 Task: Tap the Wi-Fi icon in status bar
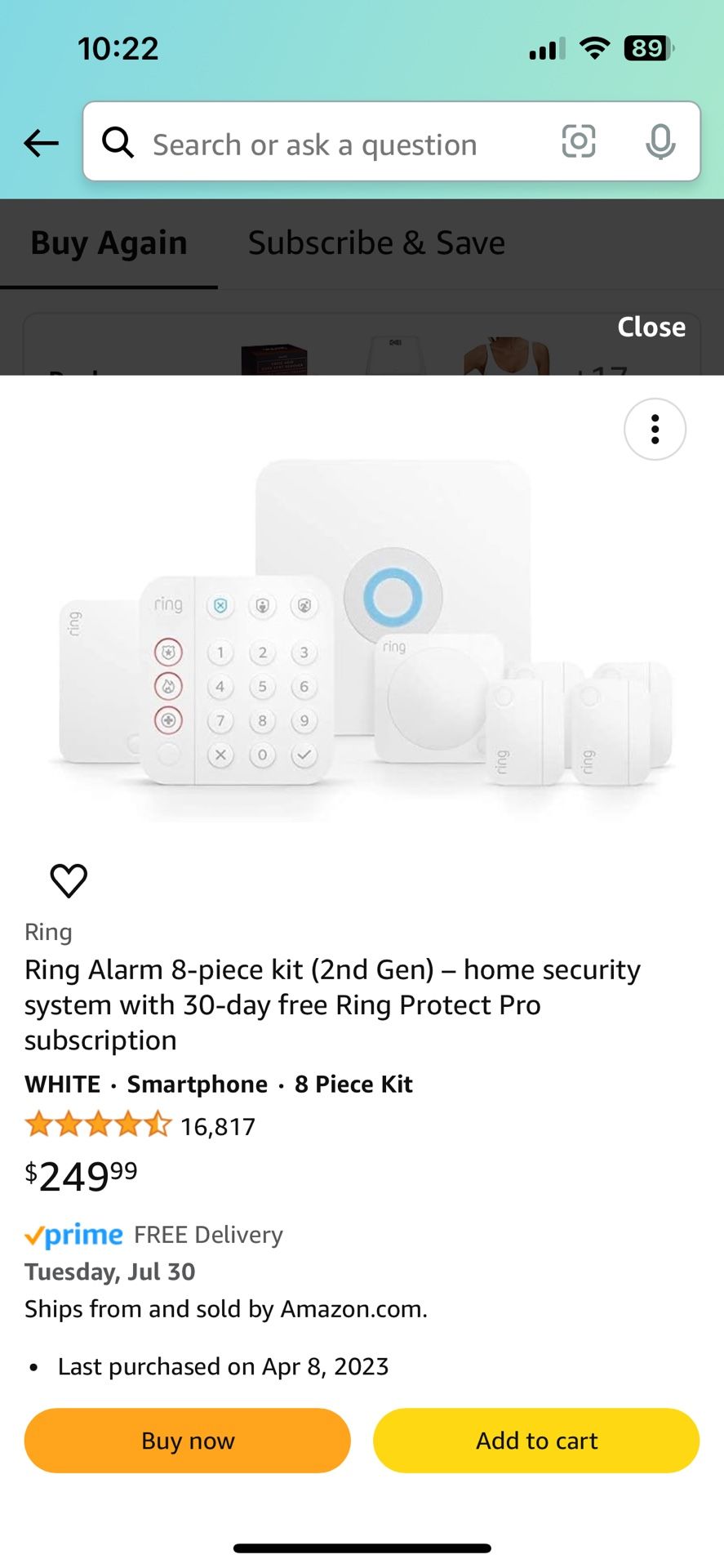click(594, 47)
